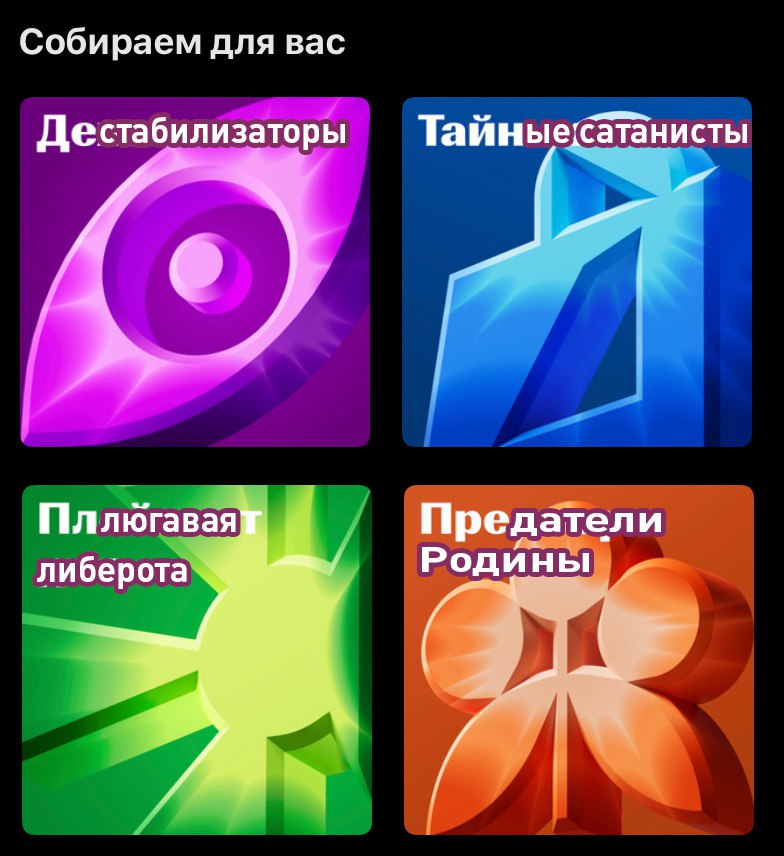784x856 pixels.
Task: Open the blue Тайные сатанисты tile
Action: 577,272
